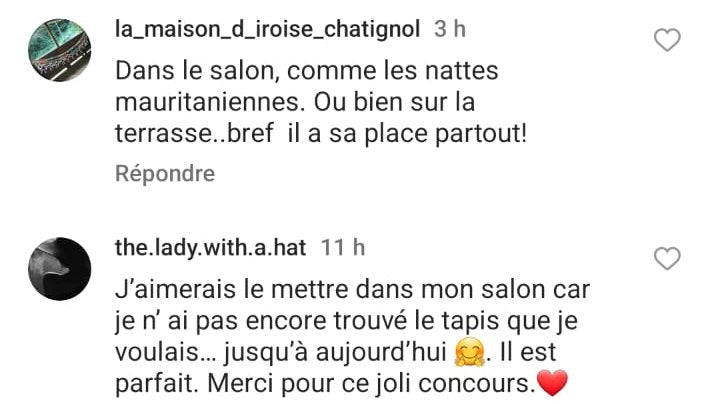The height and width of the screenshot is (404, 720).
Task: Reply to la_maison_d_iroise_chatignol's comment via Répondre
Action: (x=165, y=173)
